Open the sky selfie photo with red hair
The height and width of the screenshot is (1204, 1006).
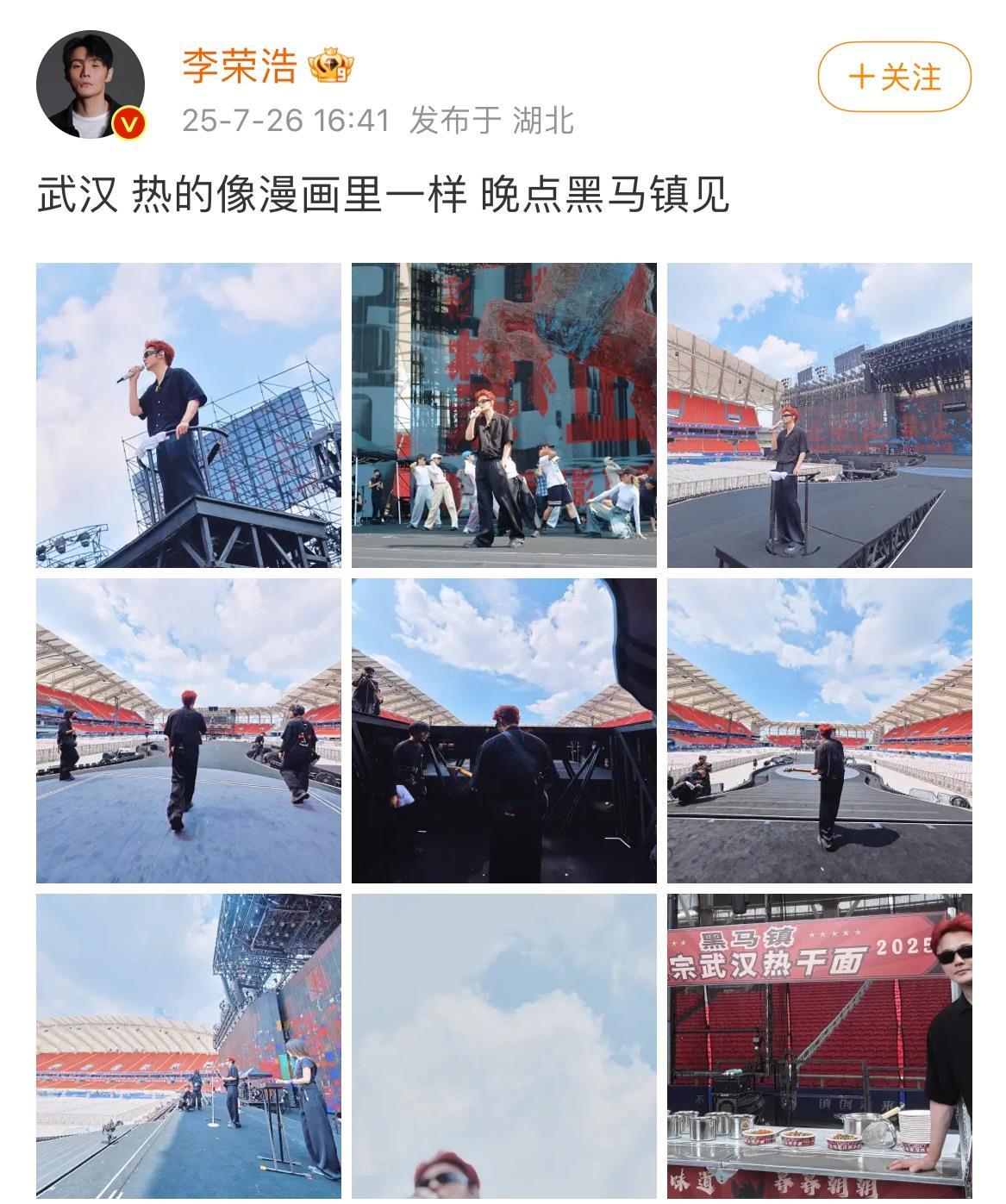[x=503, y=1046]
